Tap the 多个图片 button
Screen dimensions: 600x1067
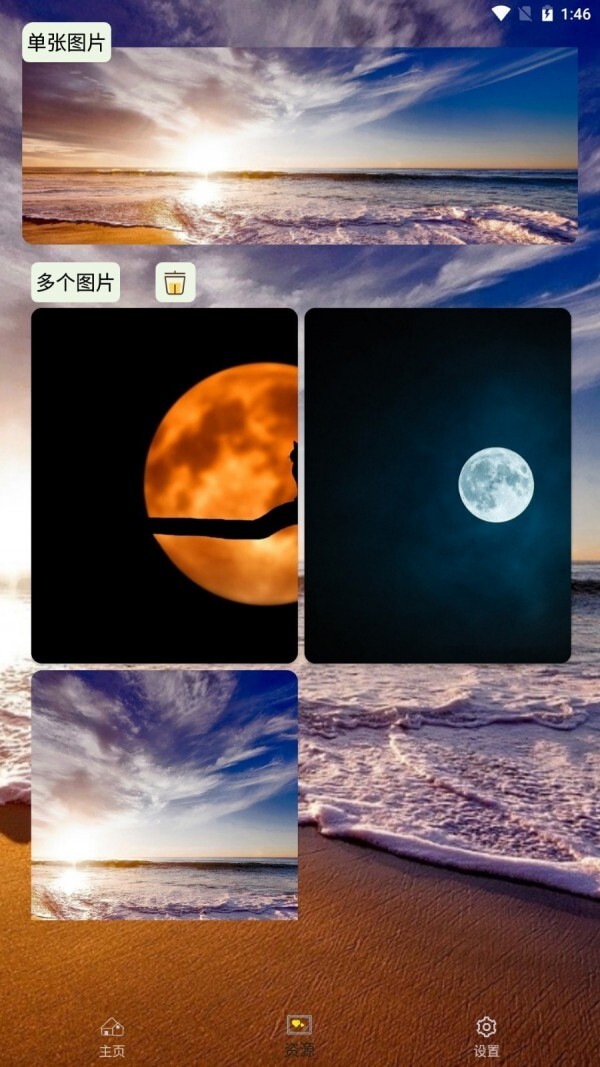[x=75, y=283]
